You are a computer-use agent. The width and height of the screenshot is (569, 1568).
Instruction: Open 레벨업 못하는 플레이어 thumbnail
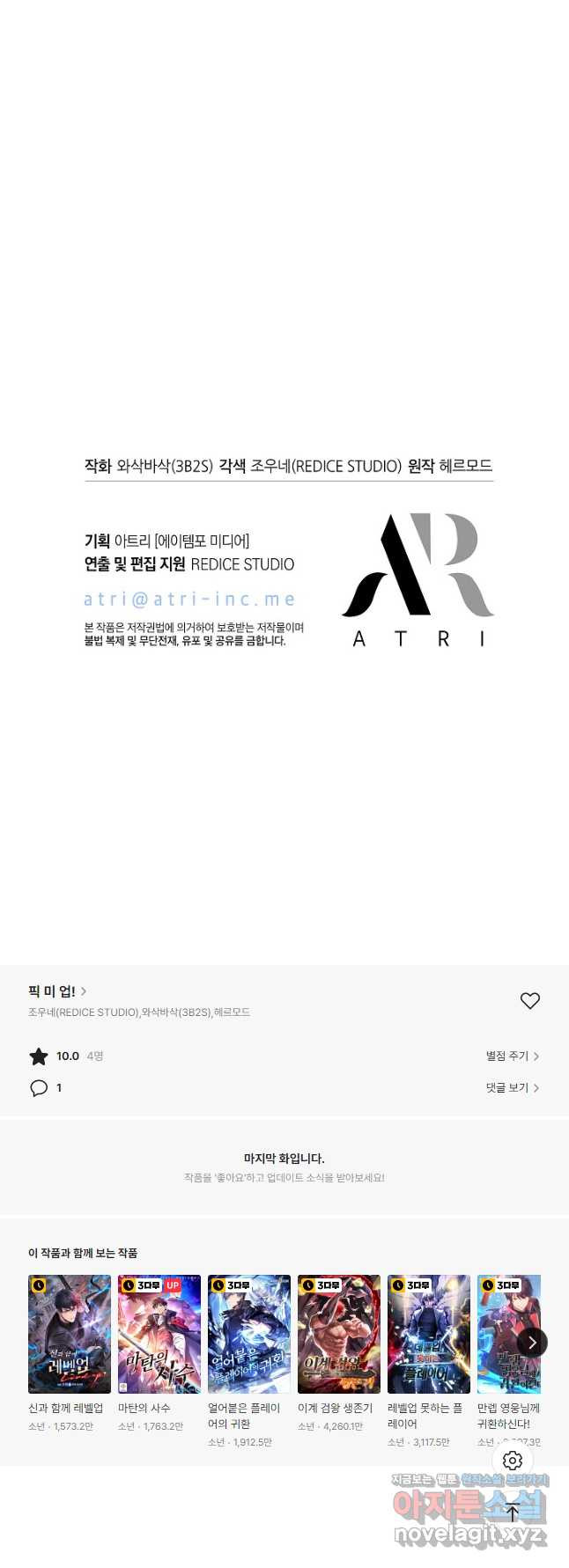(x=429, y=1334)
